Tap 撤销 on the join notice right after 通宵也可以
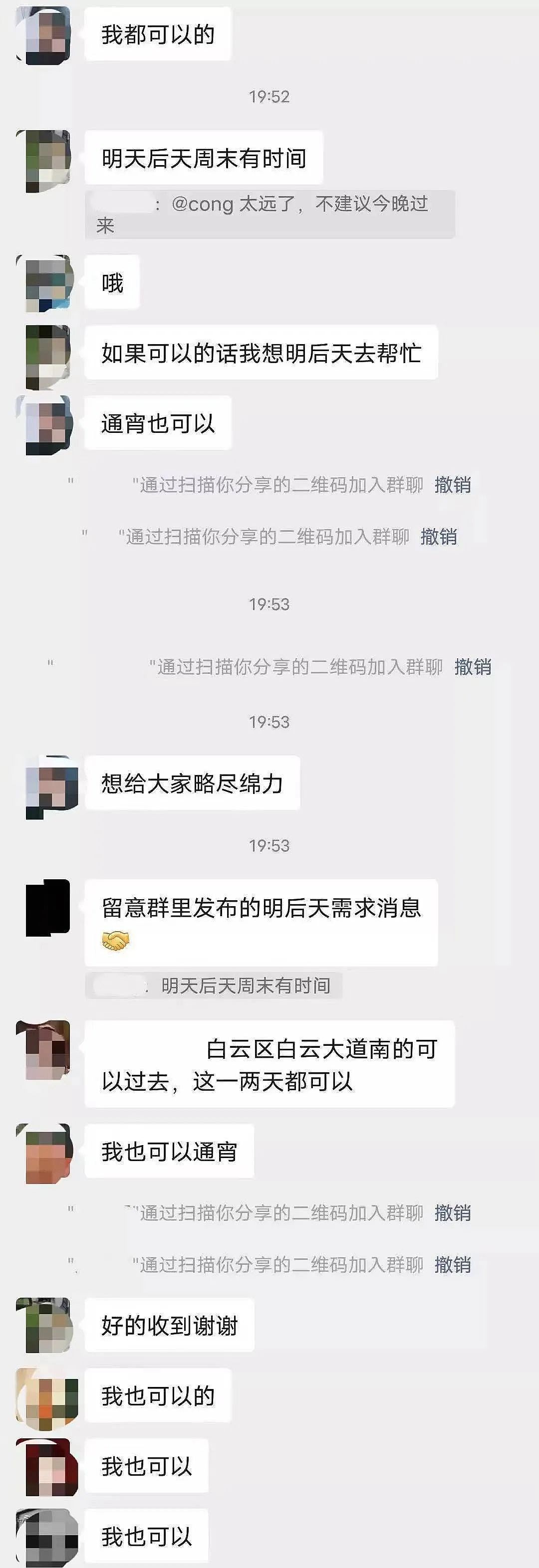The width and height of the screenshot is (539, 1568). [x=453, y=485]
